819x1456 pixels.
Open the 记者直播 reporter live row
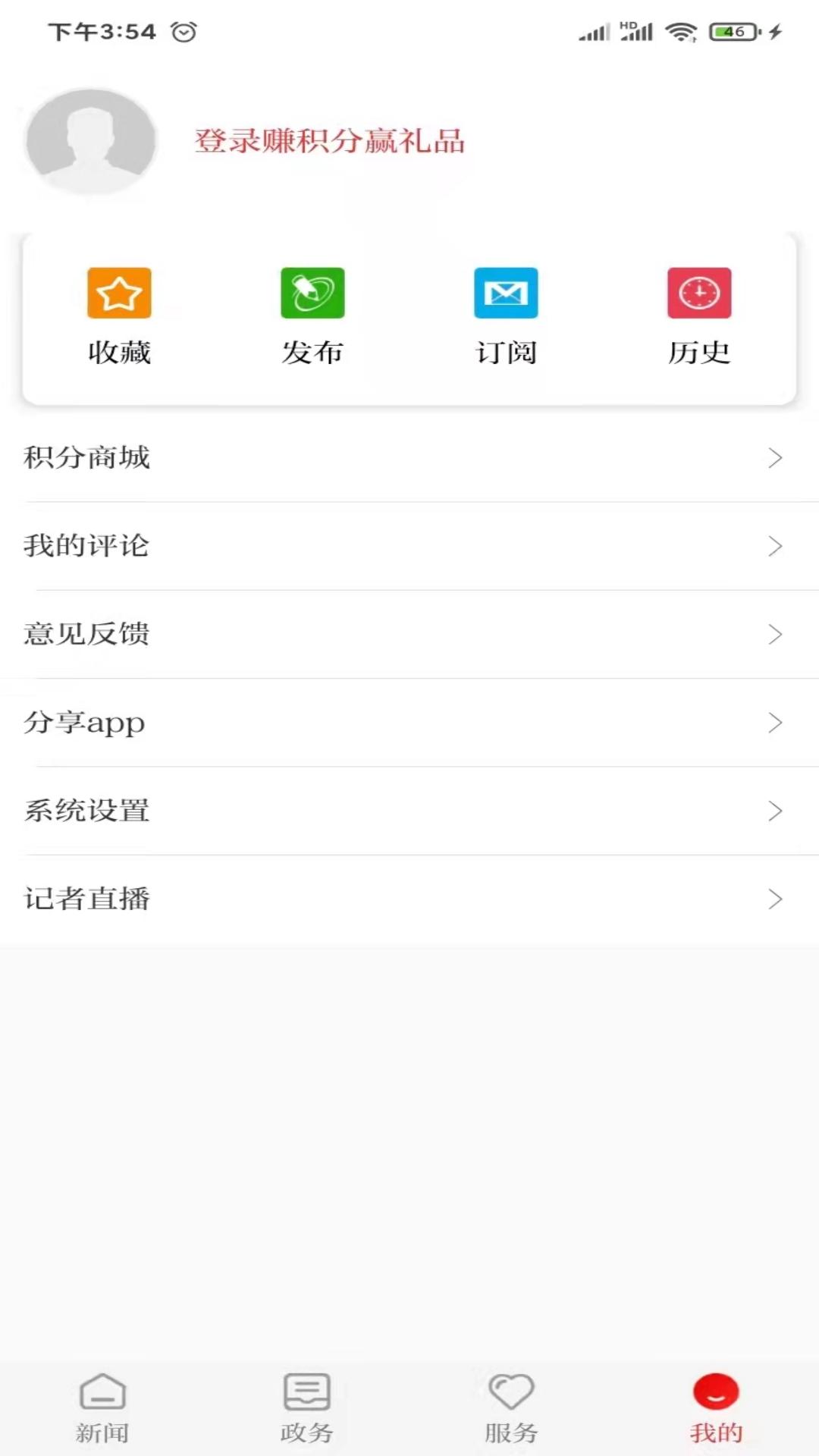pos(409,899)
